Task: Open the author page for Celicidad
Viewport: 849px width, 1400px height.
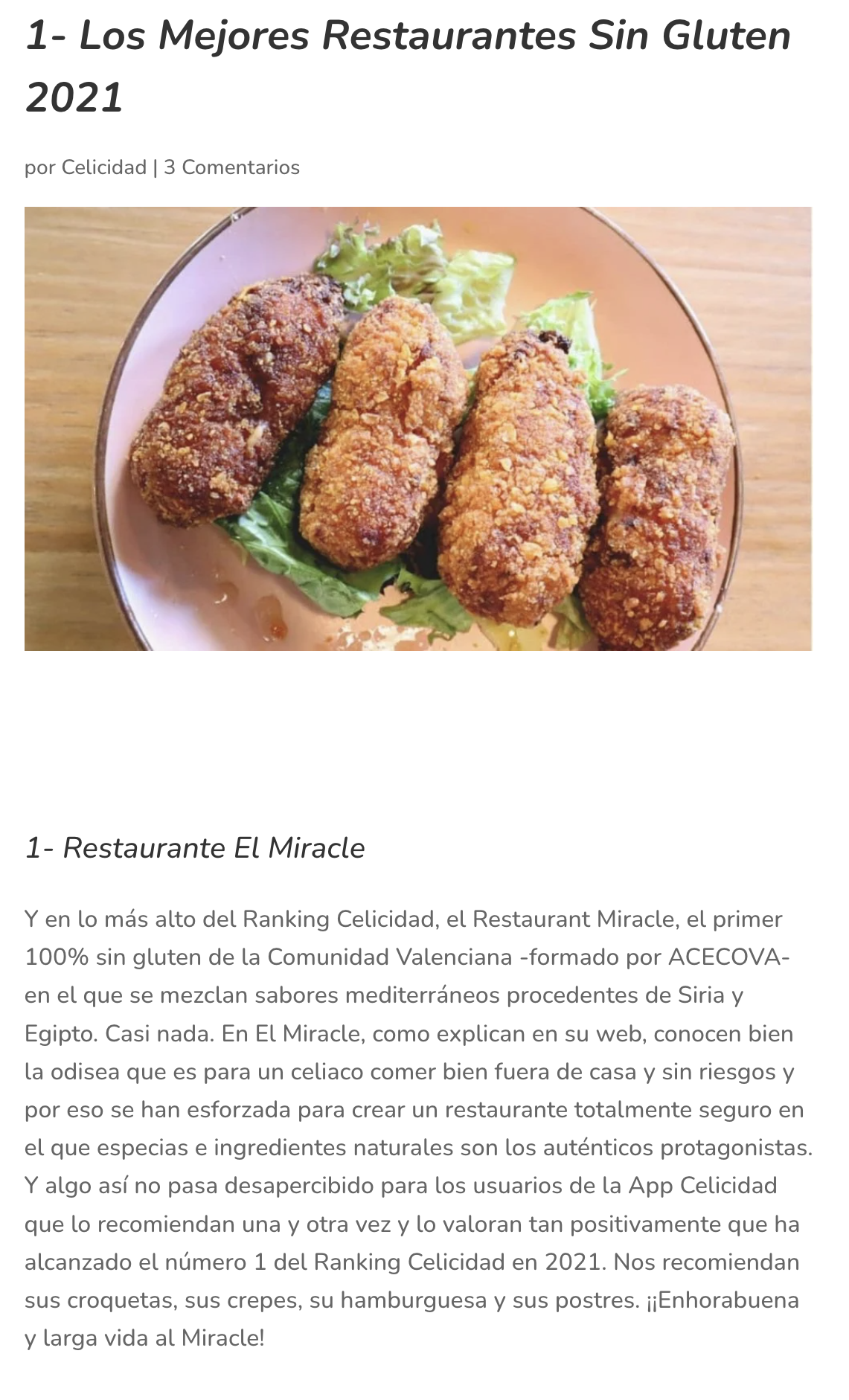Action: click(x=103, y=167)
